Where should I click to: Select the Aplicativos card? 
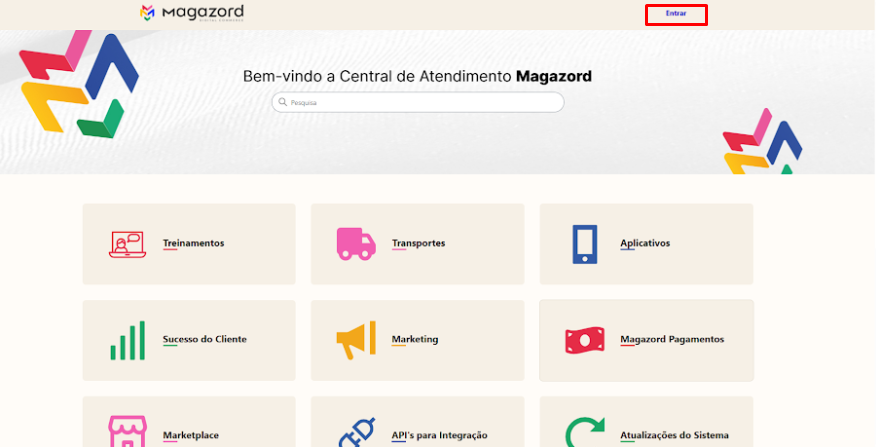[646, 244]
